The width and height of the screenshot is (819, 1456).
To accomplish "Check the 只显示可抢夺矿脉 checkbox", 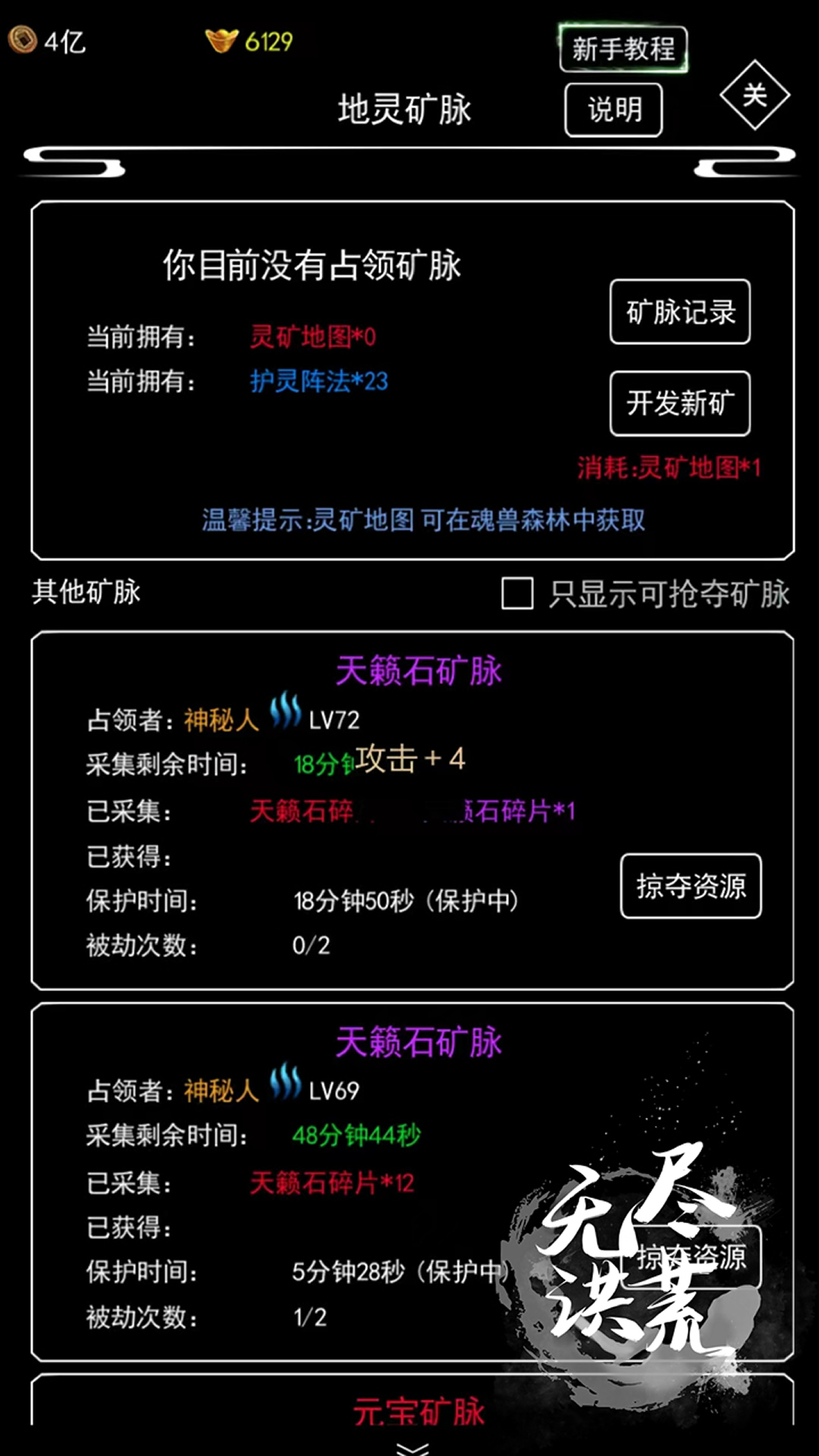I will pyautogui.click(x=517, y=593).
